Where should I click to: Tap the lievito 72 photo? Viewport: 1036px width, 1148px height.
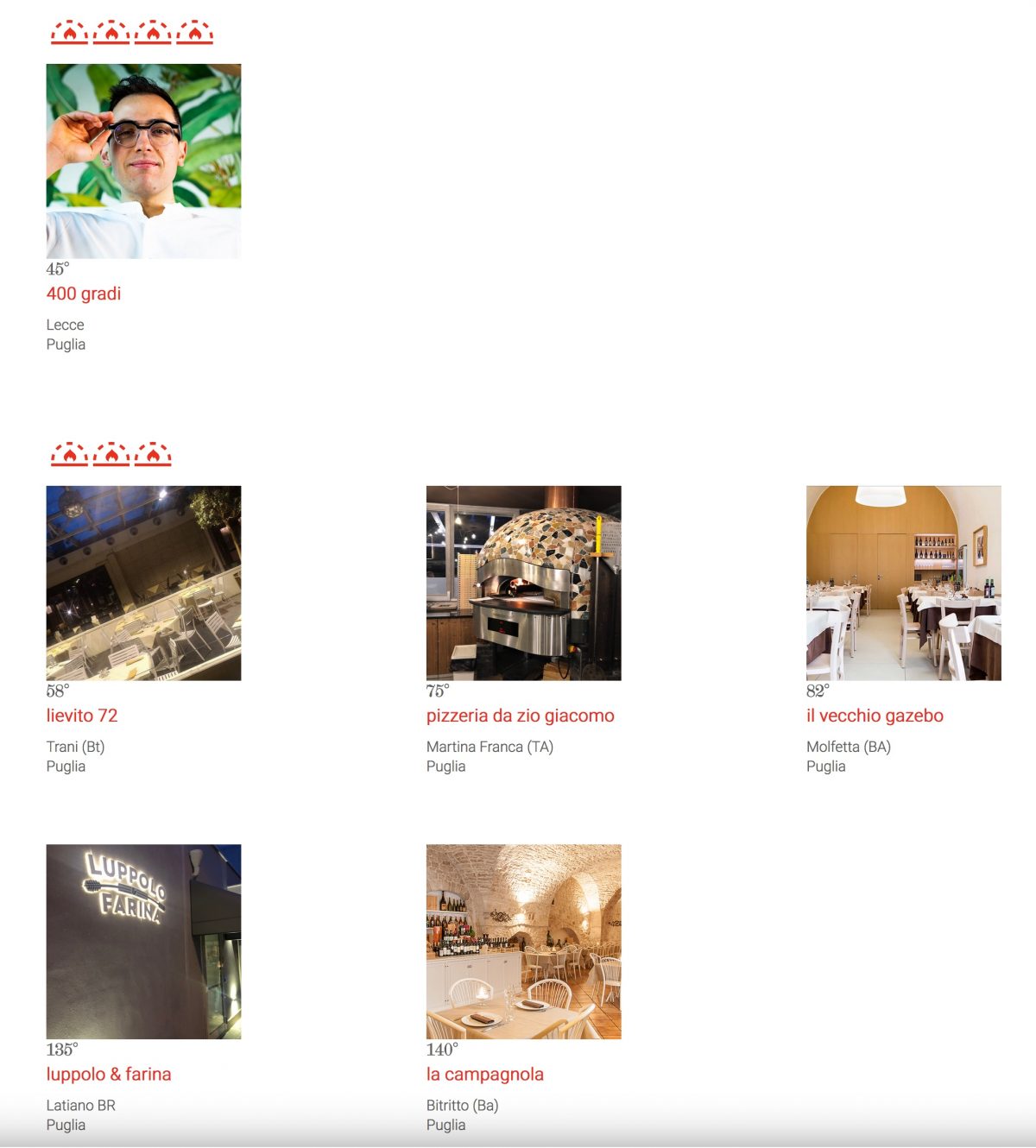pyautogui.click(x=143, y=583)
